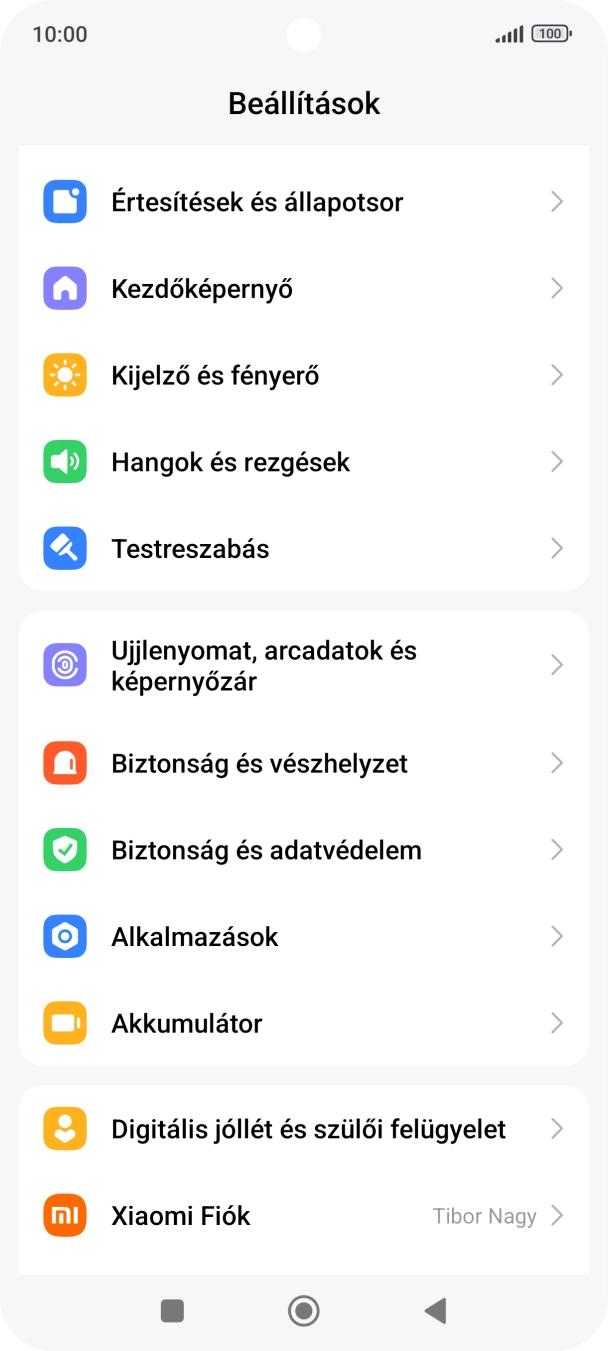Show recent apps
The height and width of the screenshot is (1351, 608).
coord(172,1311)
